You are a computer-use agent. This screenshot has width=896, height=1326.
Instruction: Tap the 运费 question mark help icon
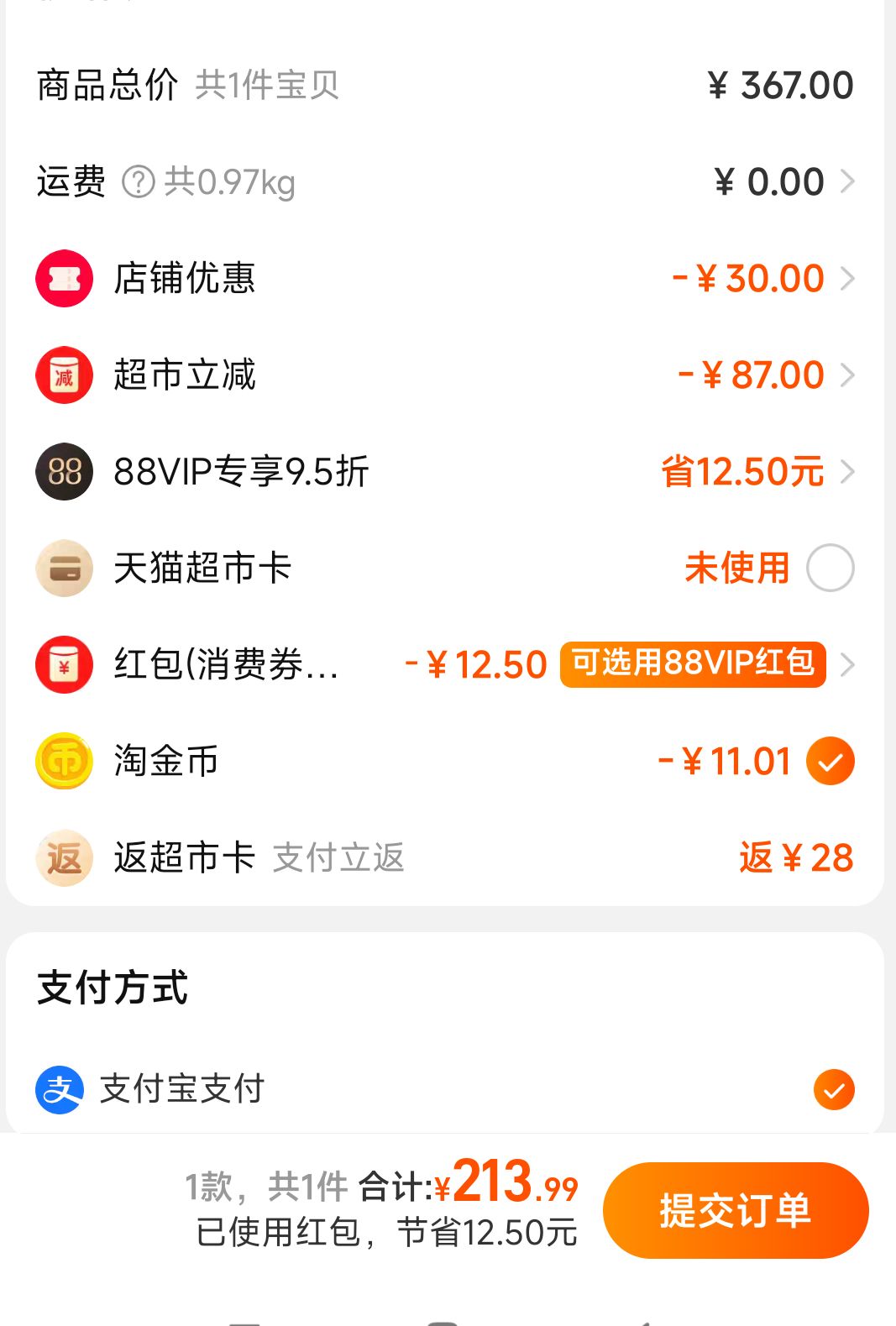tap(139, 181)
